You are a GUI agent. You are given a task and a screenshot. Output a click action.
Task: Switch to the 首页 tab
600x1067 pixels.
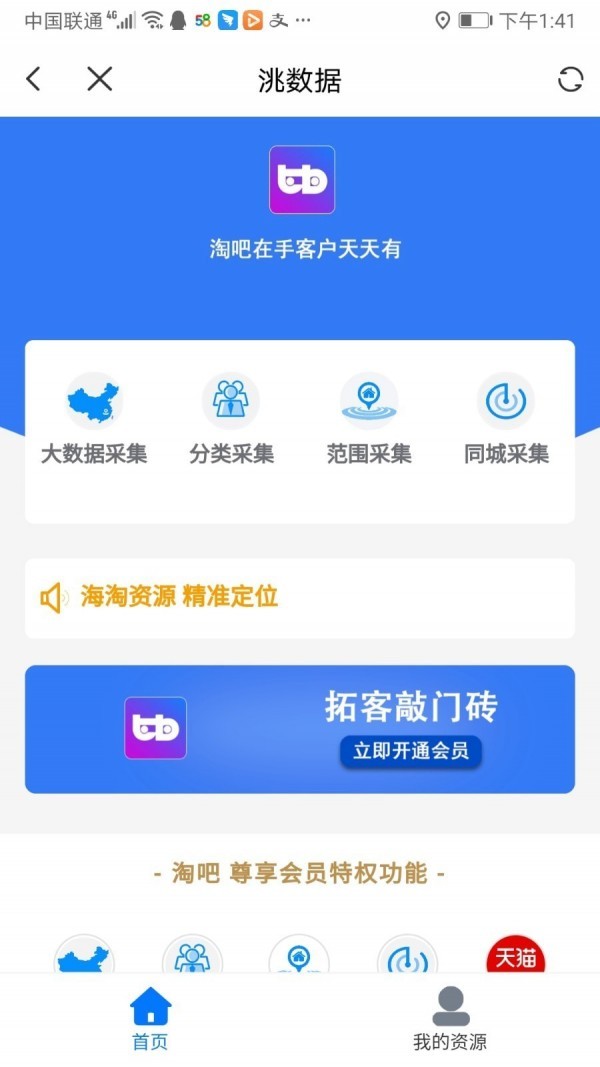(150, 1019)
